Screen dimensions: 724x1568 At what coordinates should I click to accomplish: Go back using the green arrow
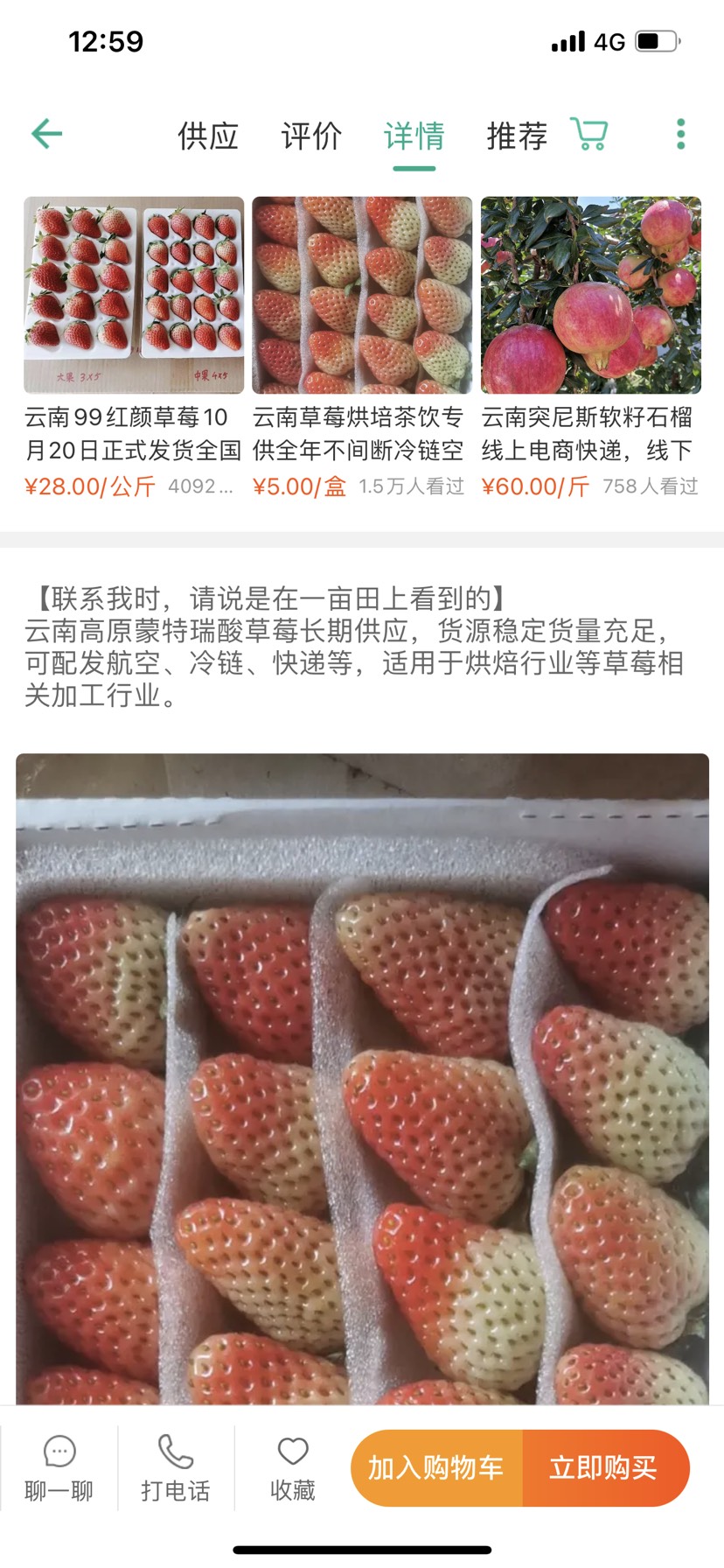point(47,134)
